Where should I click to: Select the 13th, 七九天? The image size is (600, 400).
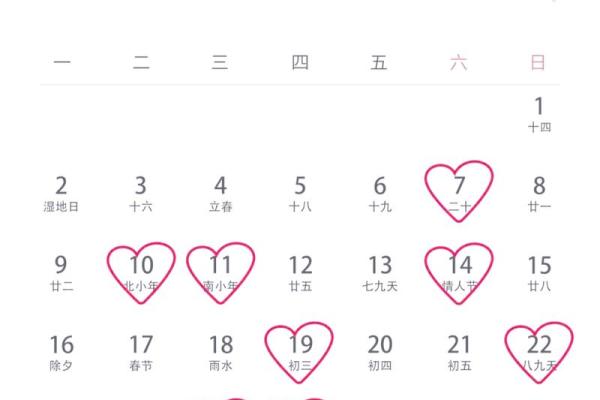click(380, 273)
